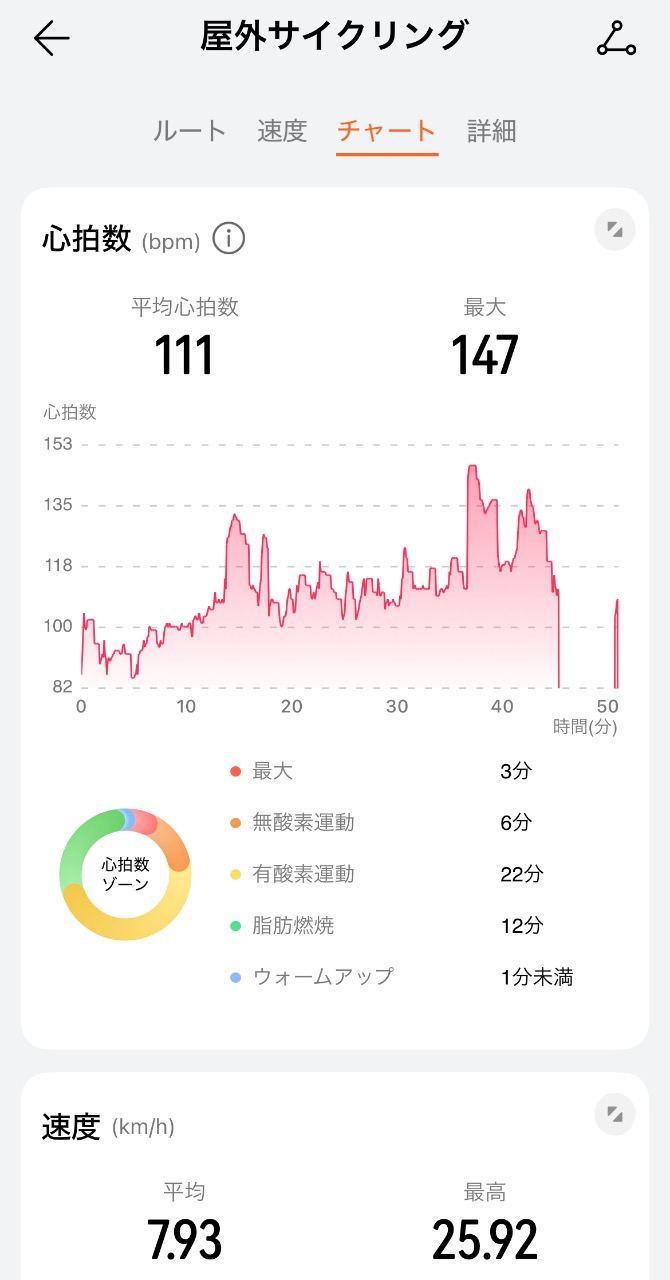Open the 詳細 tab

pos(492,131)
